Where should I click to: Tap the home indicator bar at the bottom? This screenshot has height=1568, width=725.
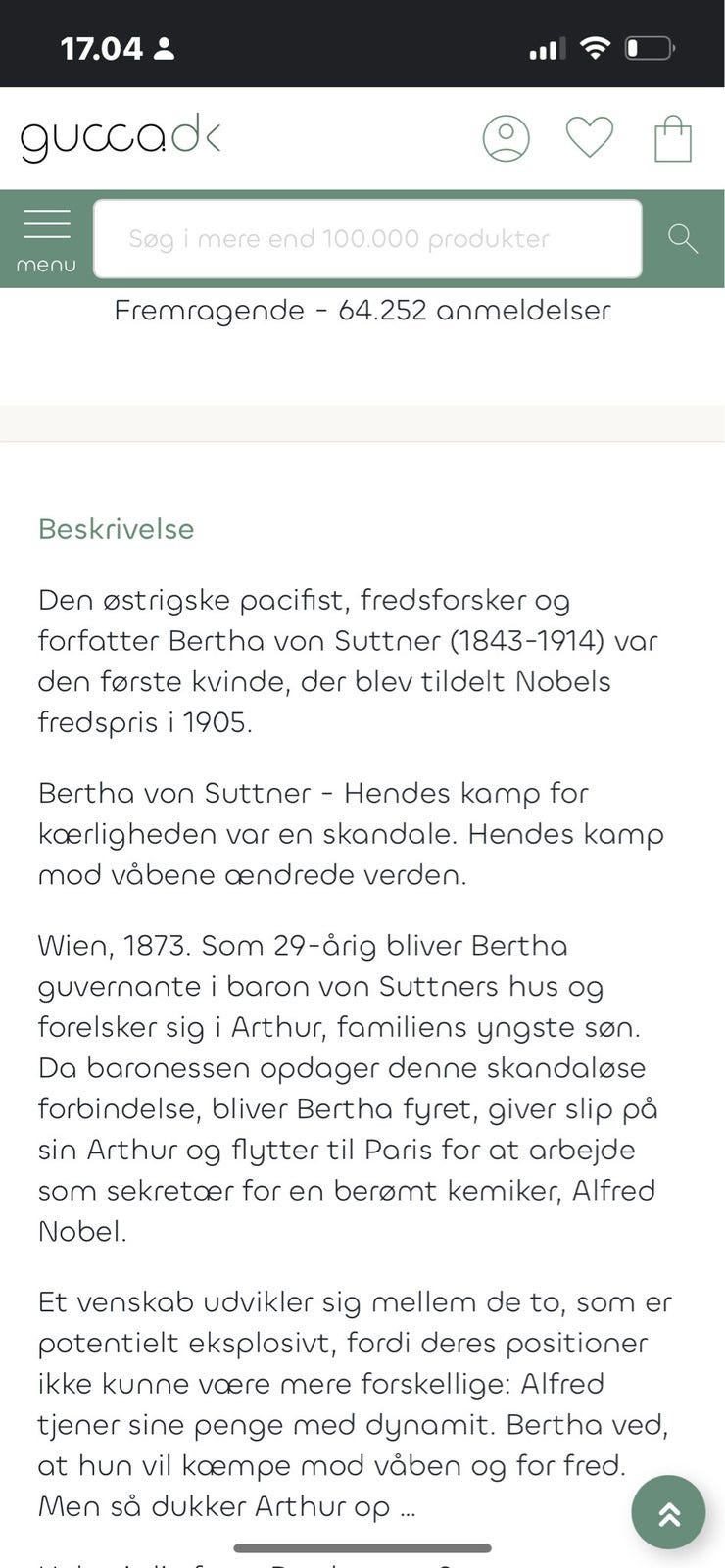[x=362, y=1548]
